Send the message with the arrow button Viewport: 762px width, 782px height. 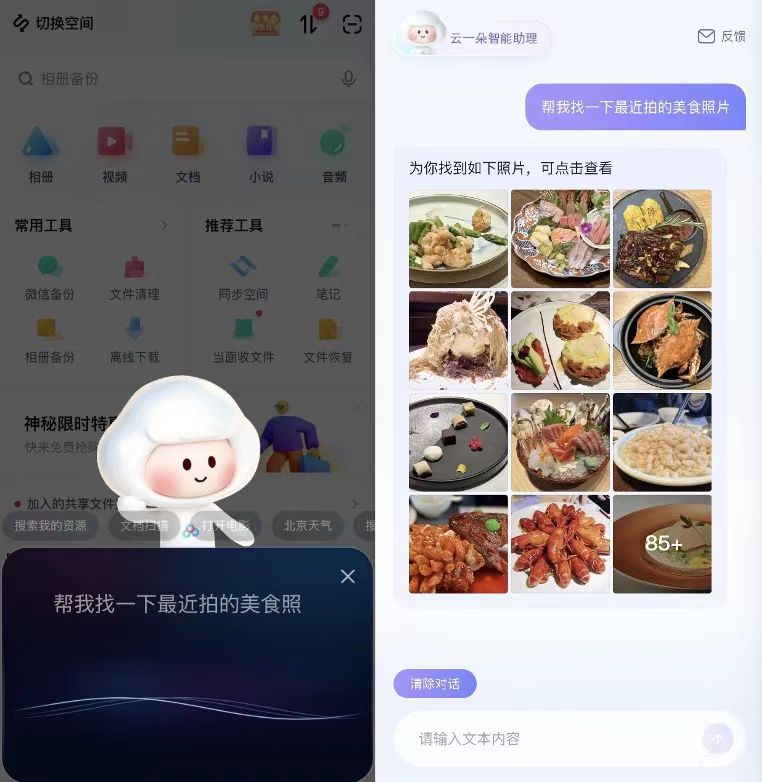point(717,739)
